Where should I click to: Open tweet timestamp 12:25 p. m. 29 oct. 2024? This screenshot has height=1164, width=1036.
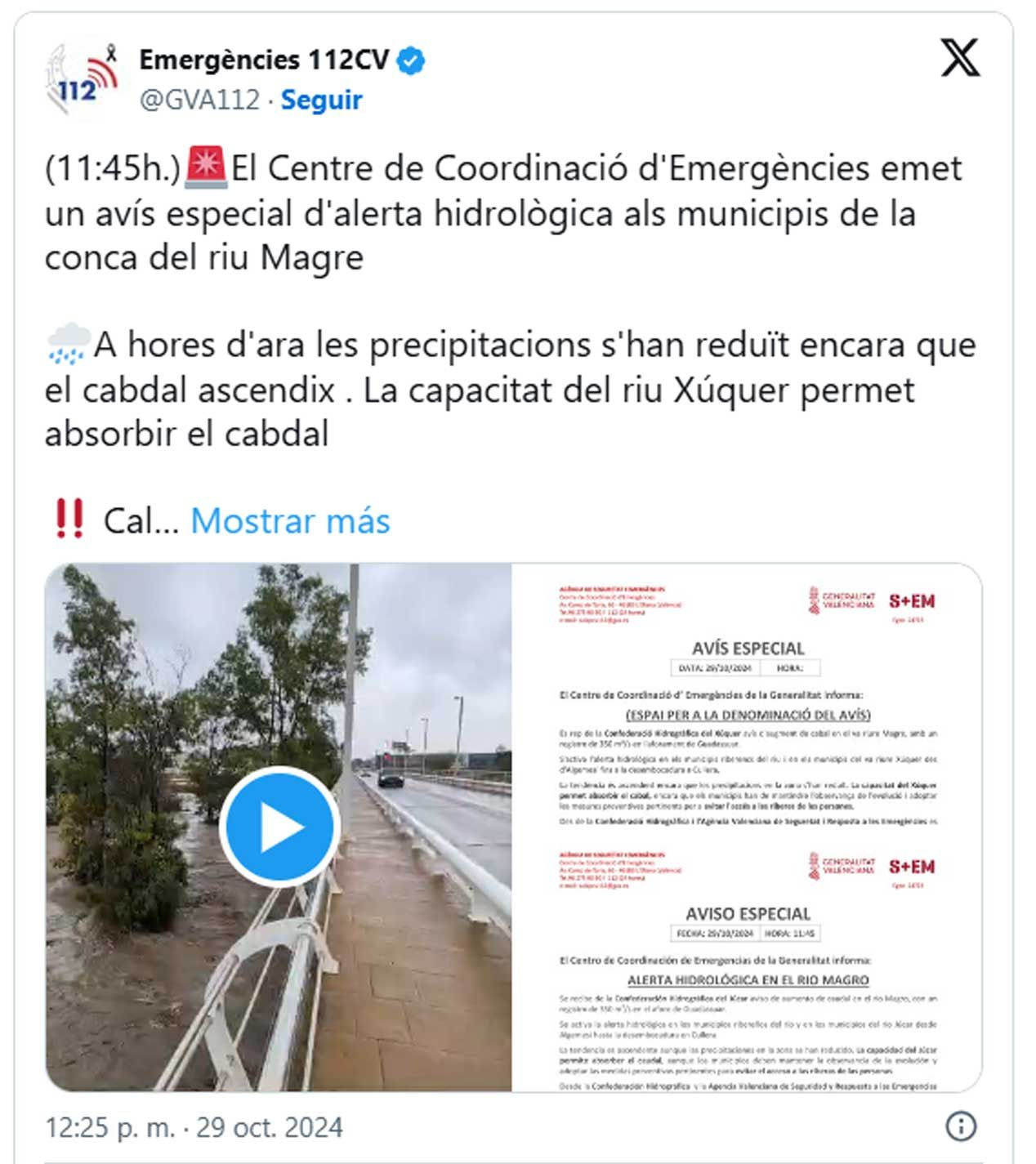(x=194, y=1127)
